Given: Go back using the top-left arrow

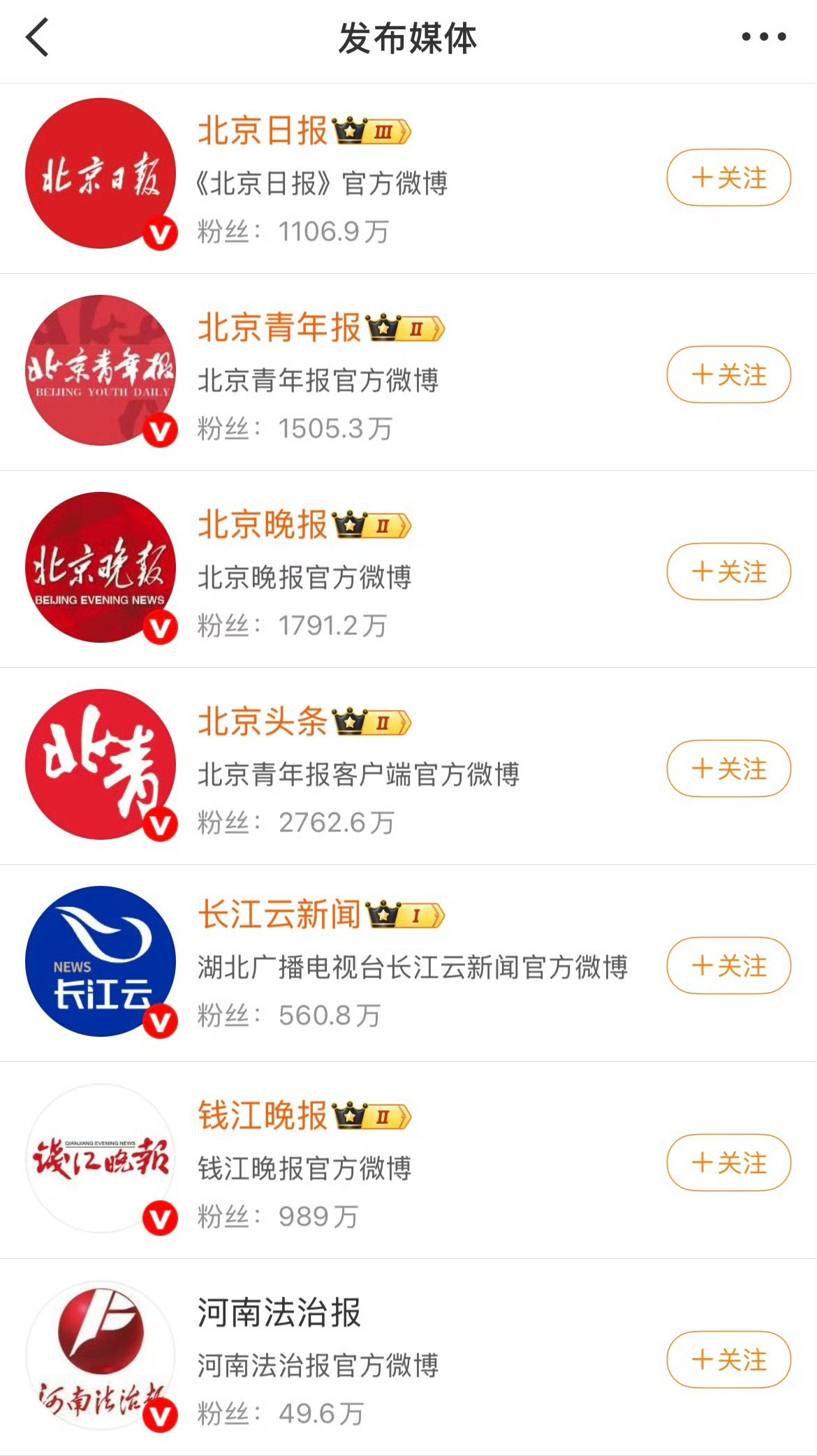Looking at the screenshot, I should click(x=38, y=38).
